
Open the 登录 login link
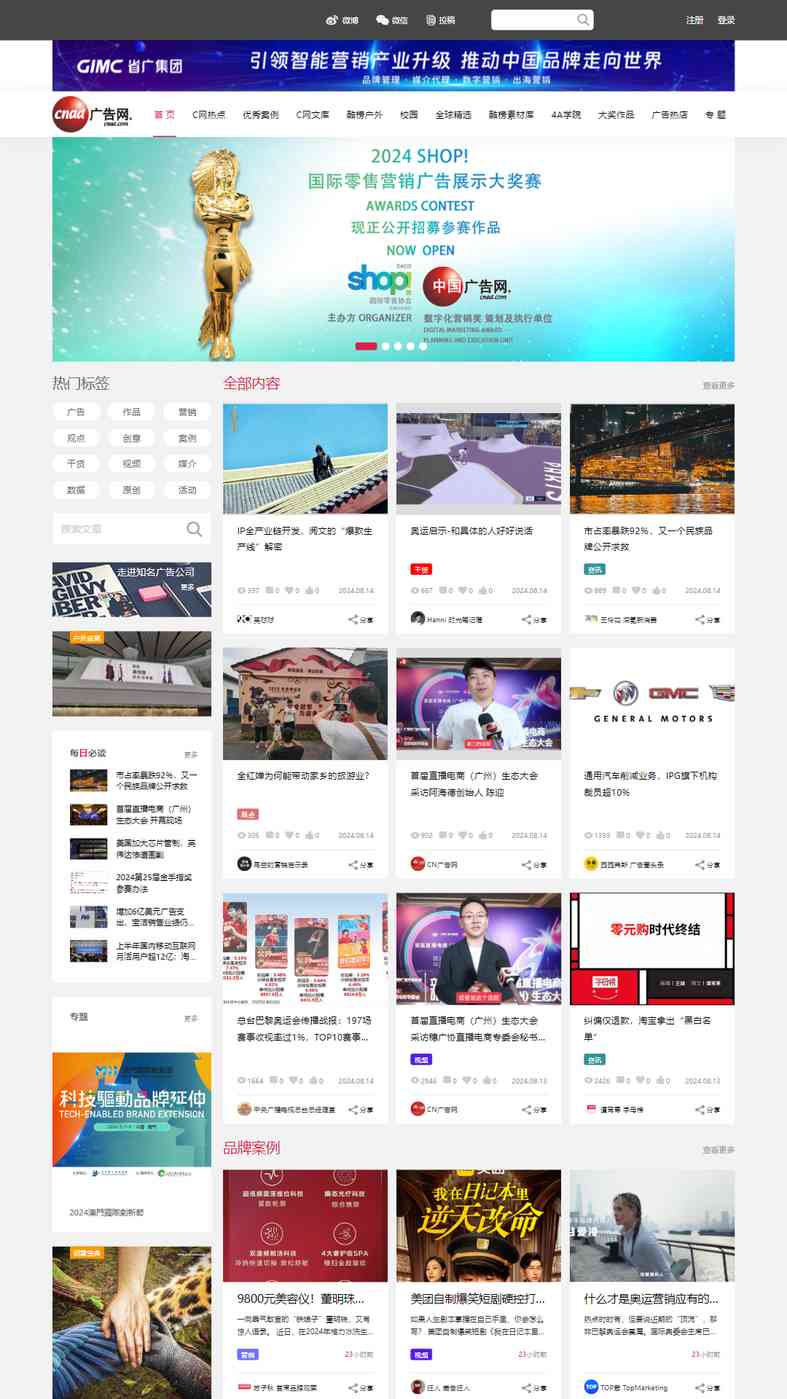click(x=726, y=20)
